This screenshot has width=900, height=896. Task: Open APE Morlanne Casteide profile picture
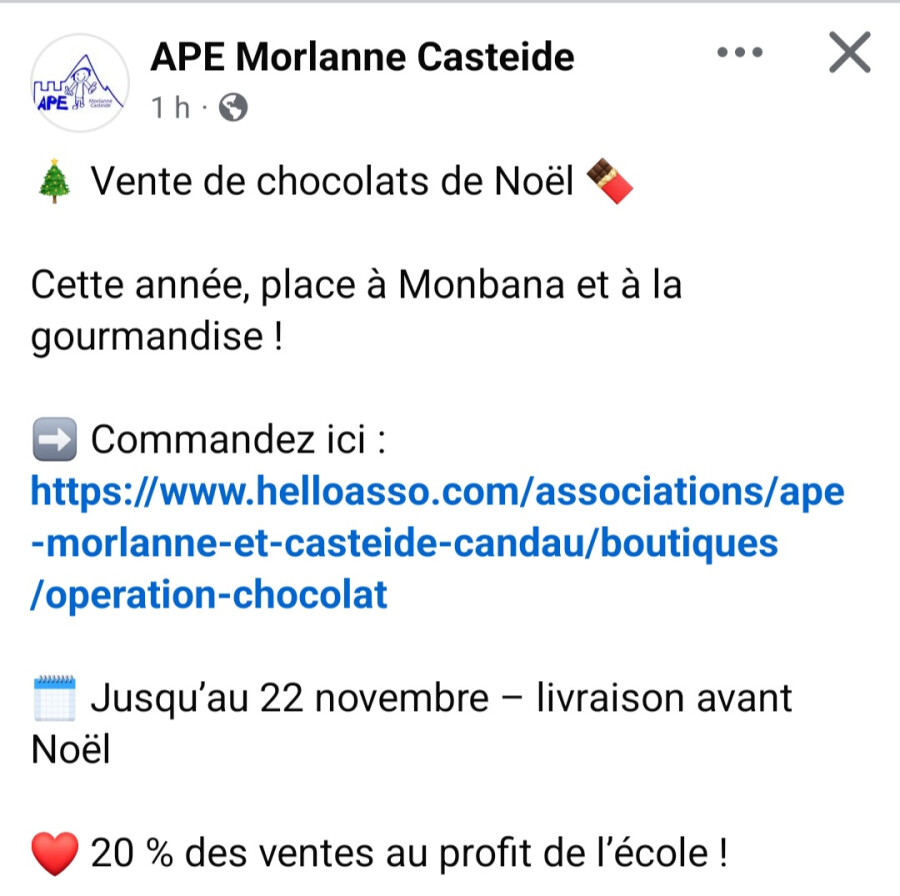(80, 83)
